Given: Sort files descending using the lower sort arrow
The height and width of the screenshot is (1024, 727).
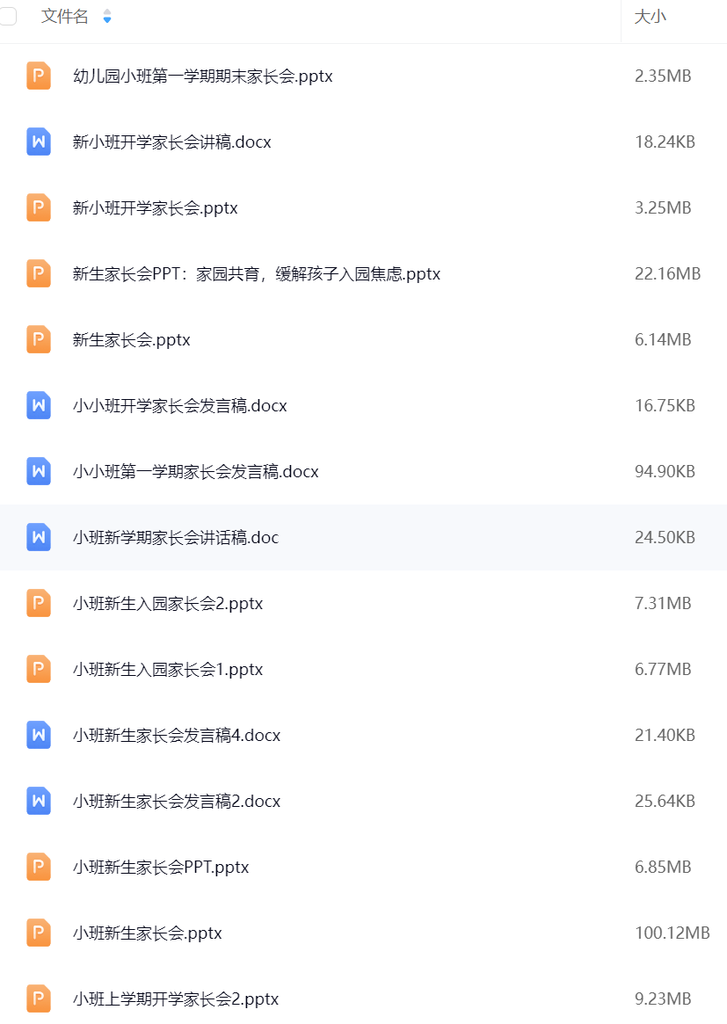Looking at the screenshot, I should tap(107, 21).
